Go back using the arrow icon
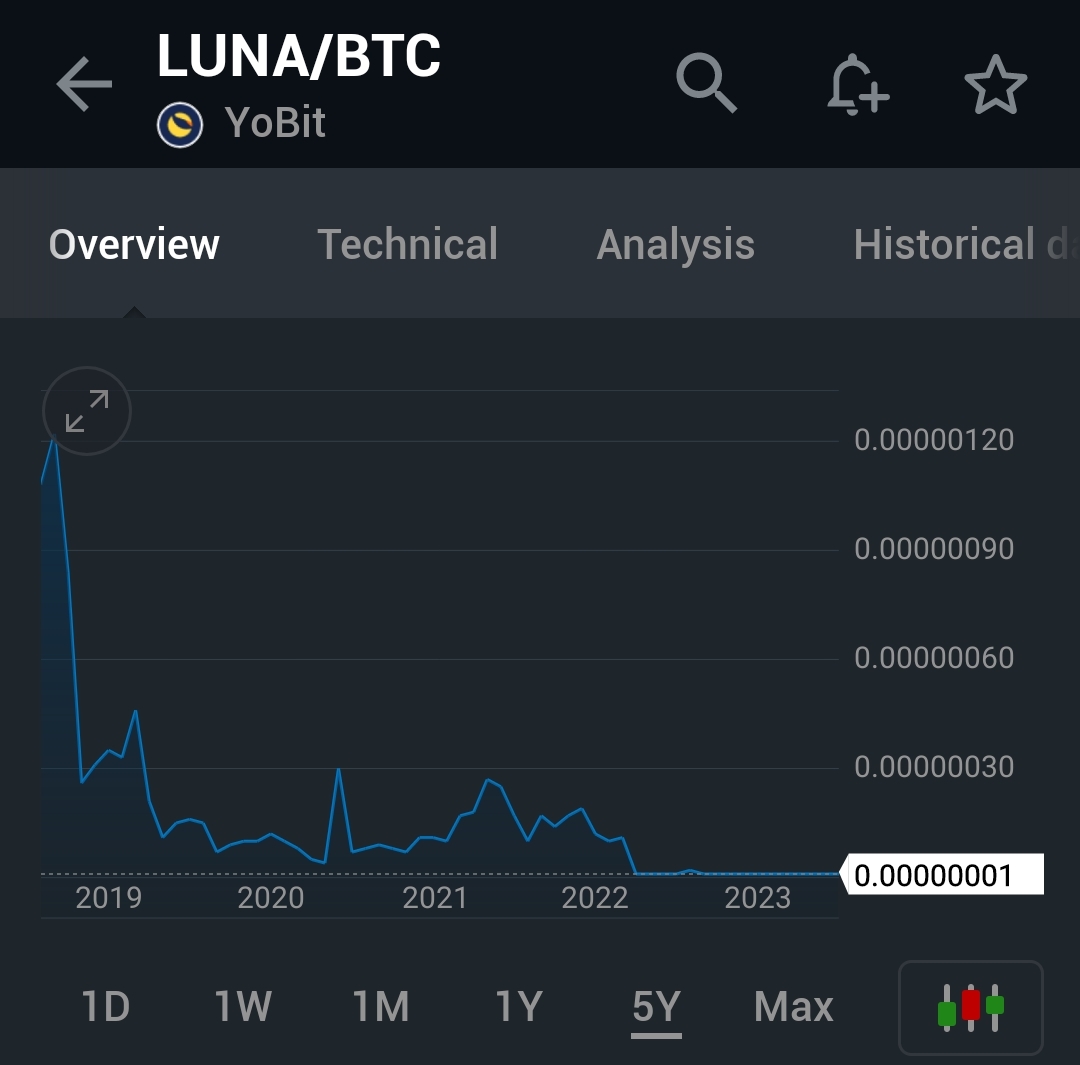 coord(84,84)
